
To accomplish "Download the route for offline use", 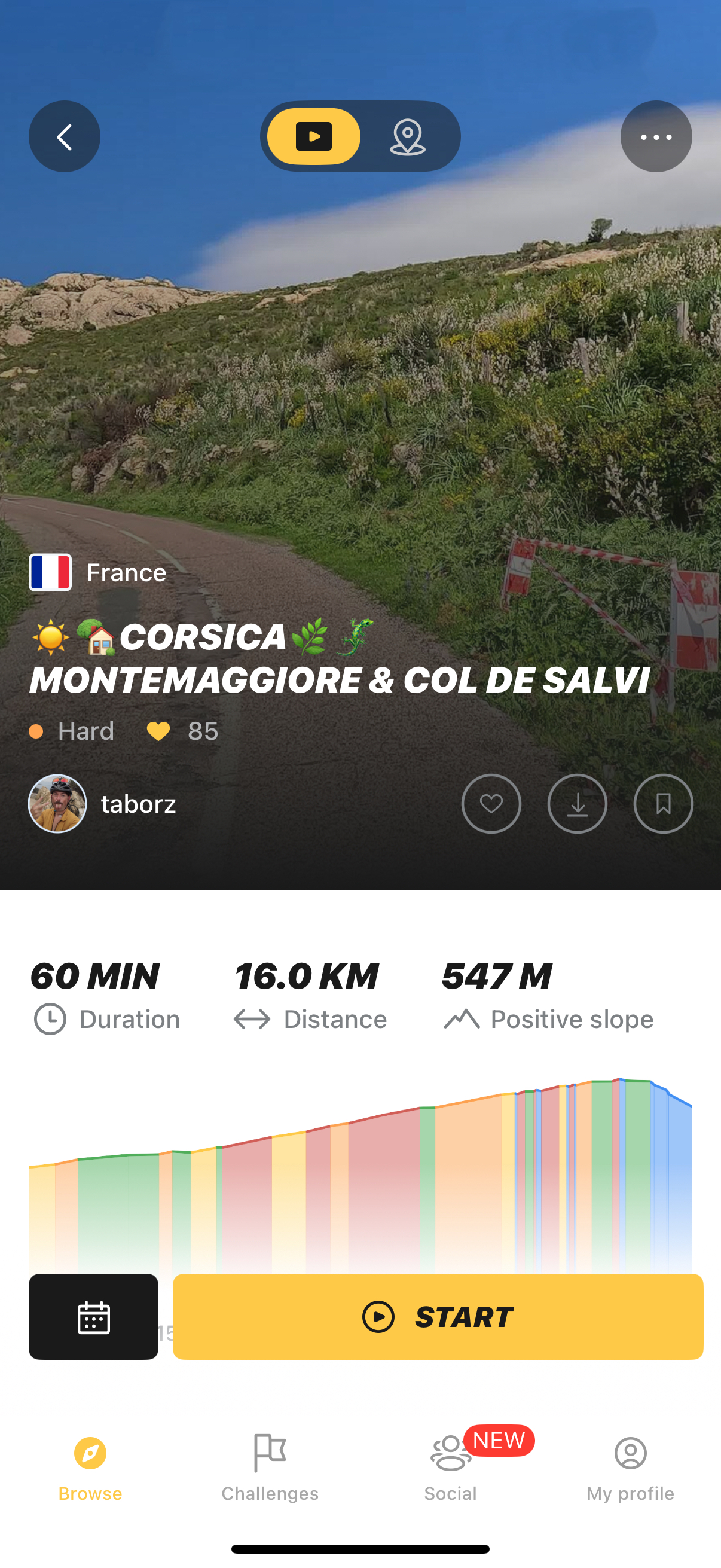I will click(x=577, y=804).
